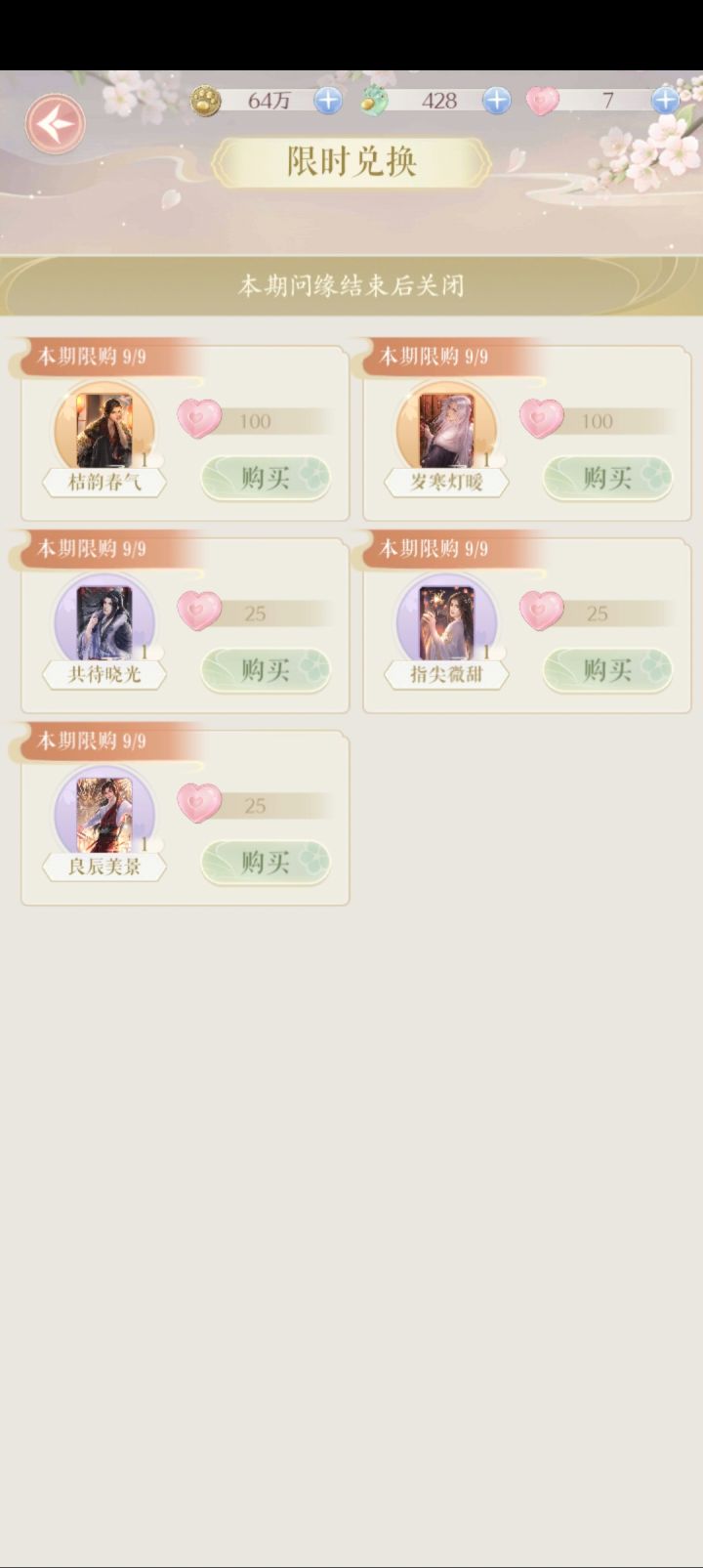703x1568 pixels.
Task: Click the gold paw coin currency icon
Action: coord(208,101)
